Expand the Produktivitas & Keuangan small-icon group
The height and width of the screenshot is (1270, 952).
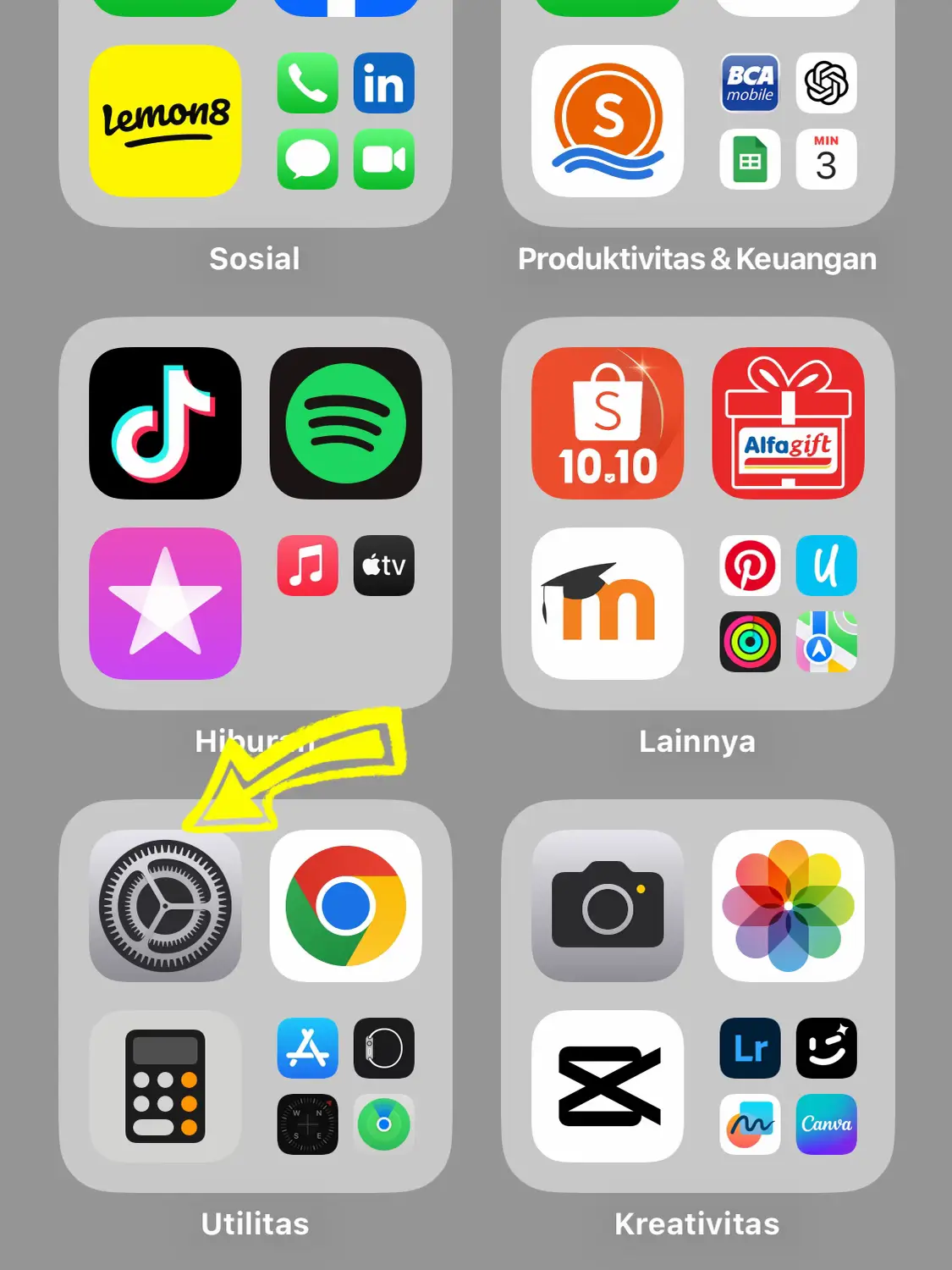788,120
